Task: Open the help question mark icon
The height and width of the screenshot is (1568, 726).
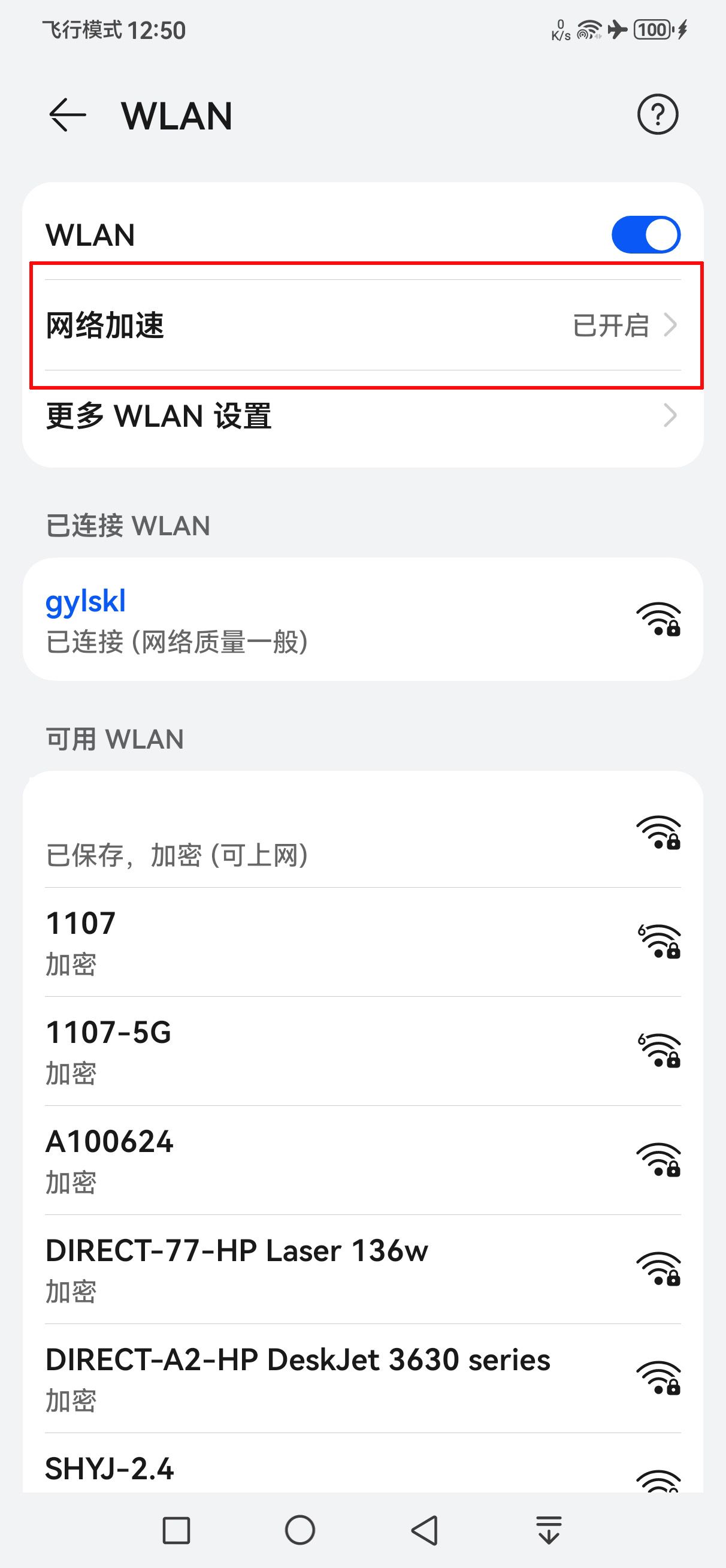Action: 657,114
